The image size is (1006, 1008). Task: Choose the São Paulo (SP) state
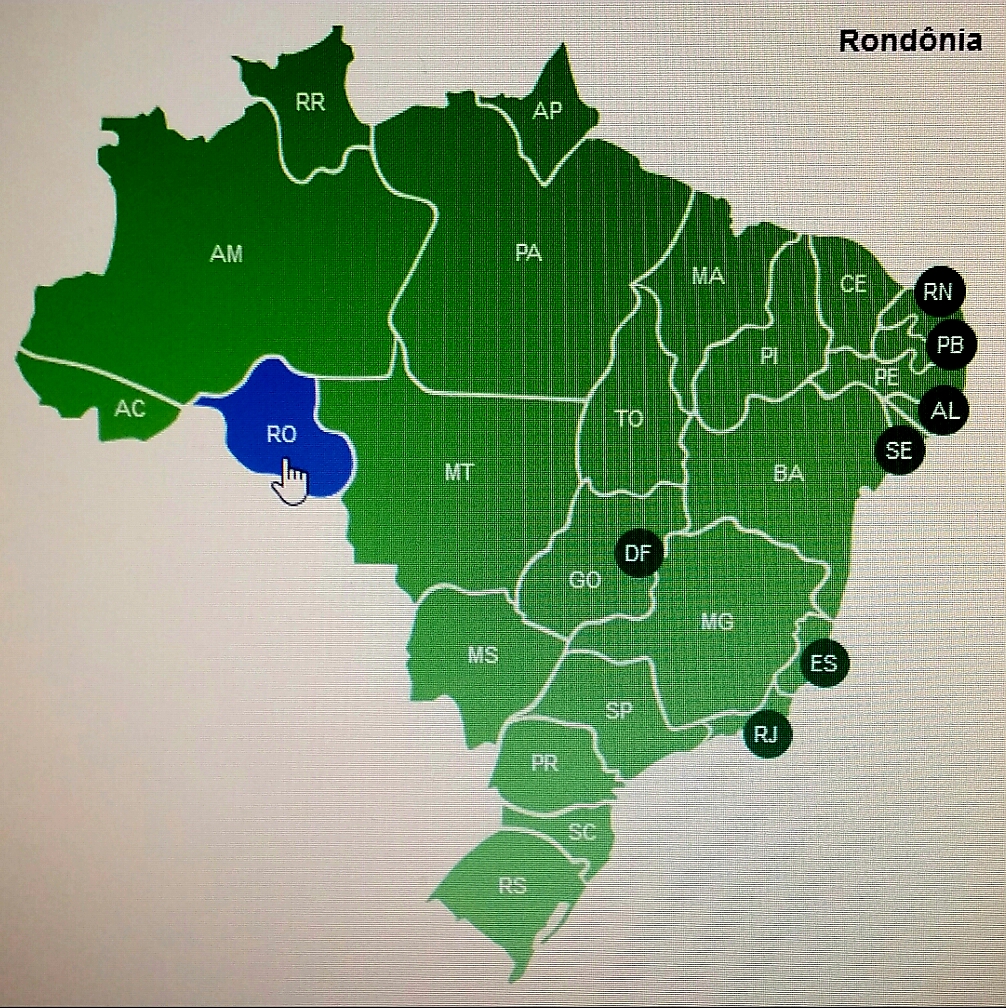[619, 711]
